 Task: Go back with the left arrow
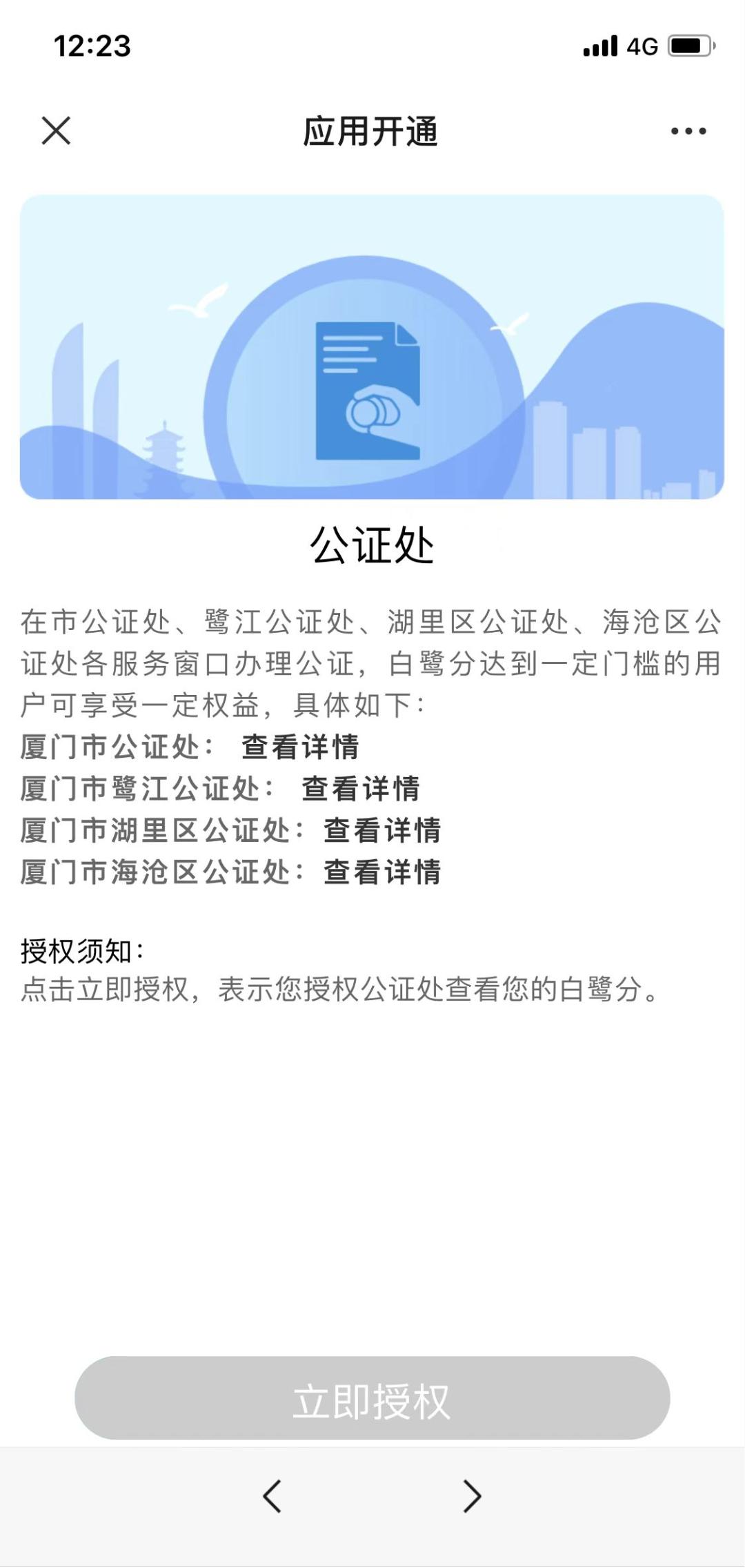(x=272, y=1496)
